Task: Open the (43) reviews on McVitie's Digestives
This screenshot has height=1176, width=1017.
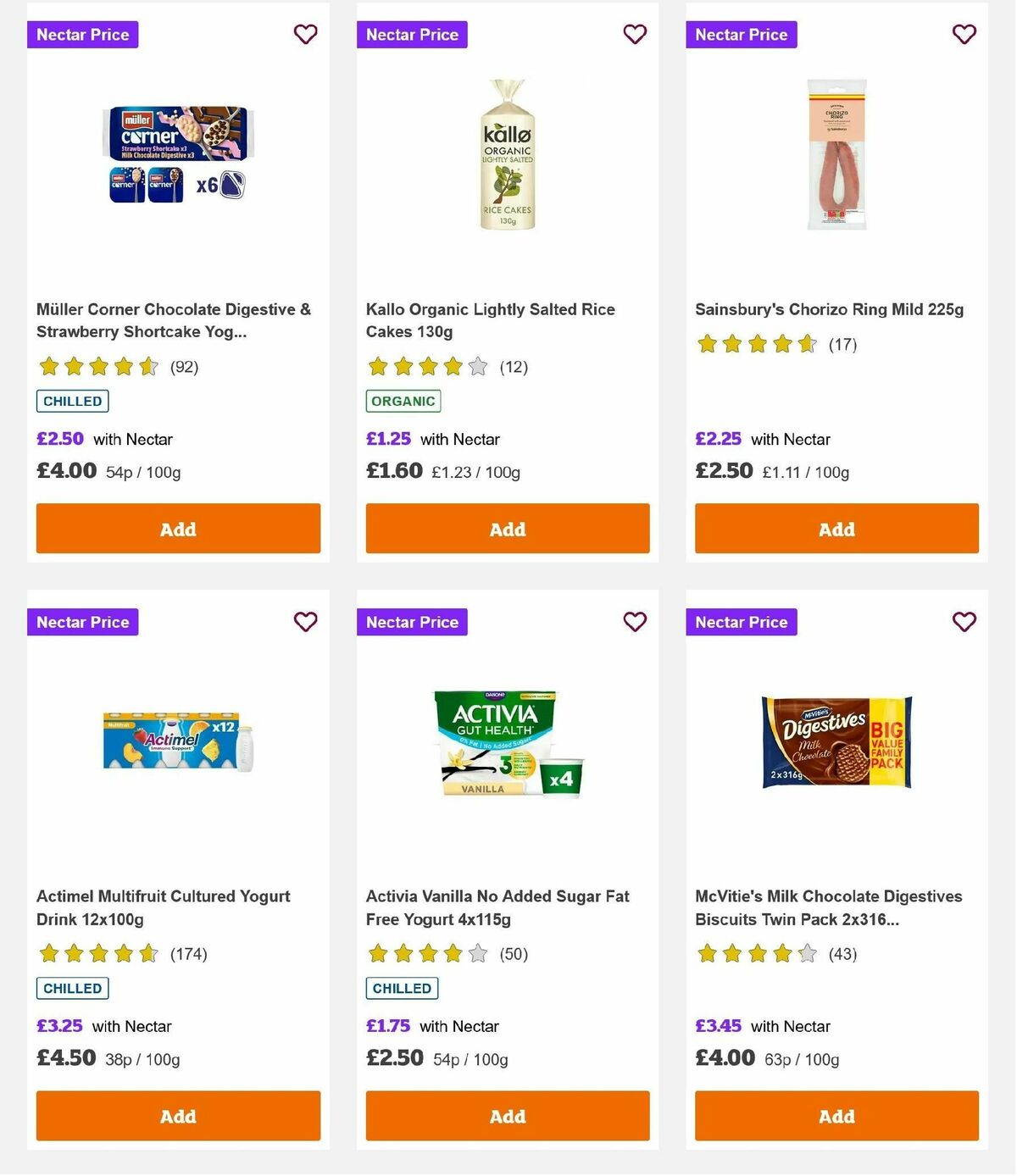Action: 845,953
